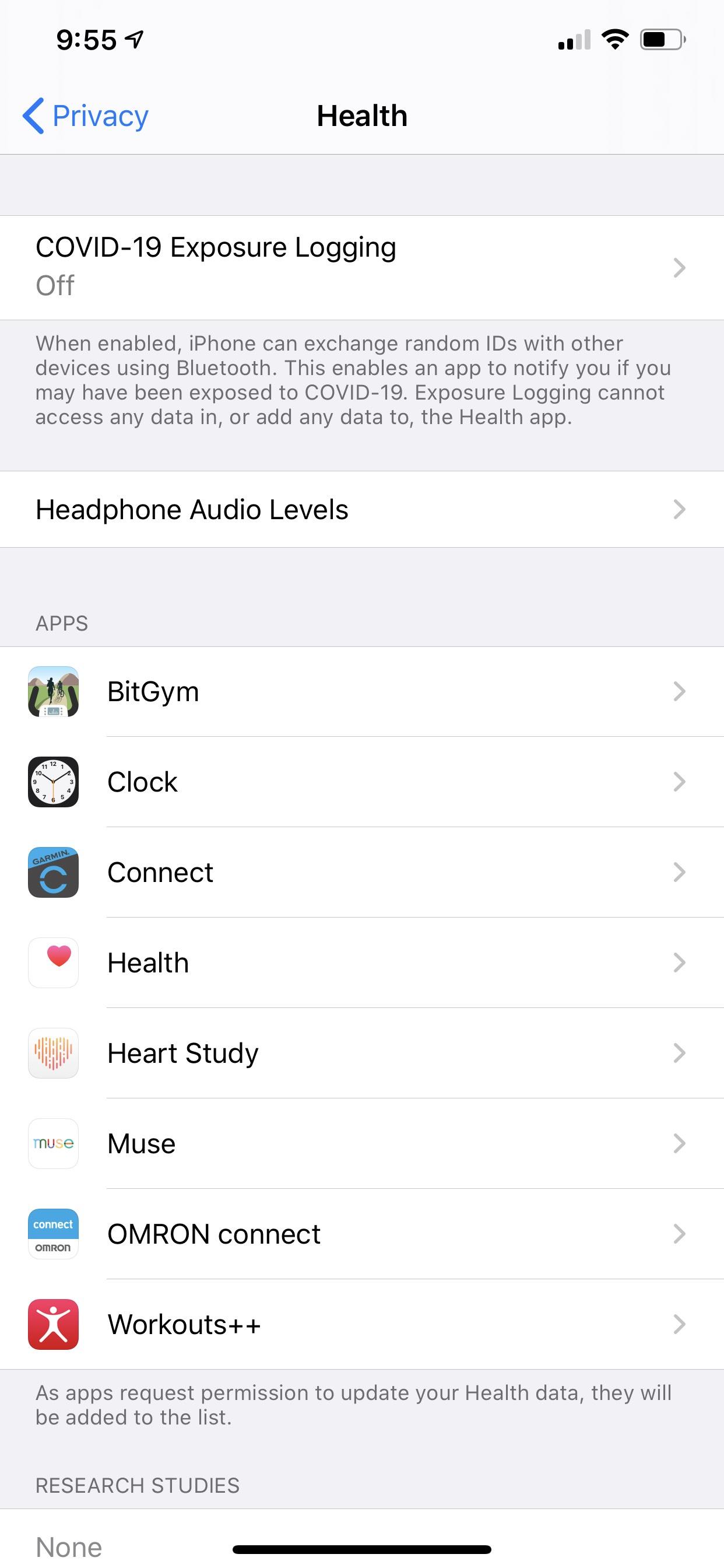Open Garmin Connect health access
Image resolution: width=724 pixels, height=1568 pixels.
pyautogui.click(x=361, y=872)
